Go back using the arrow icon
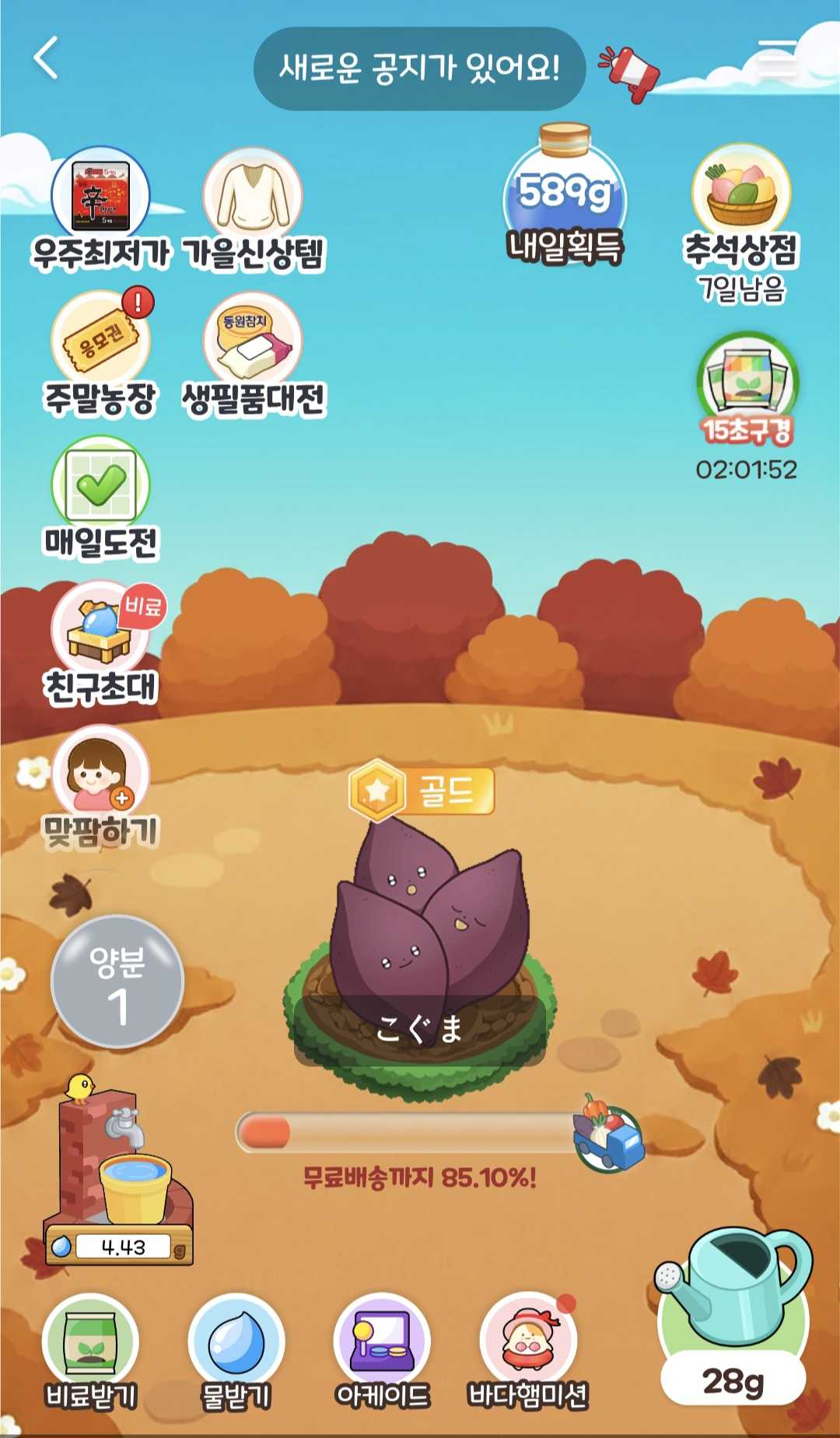 [x=46, y=58]
